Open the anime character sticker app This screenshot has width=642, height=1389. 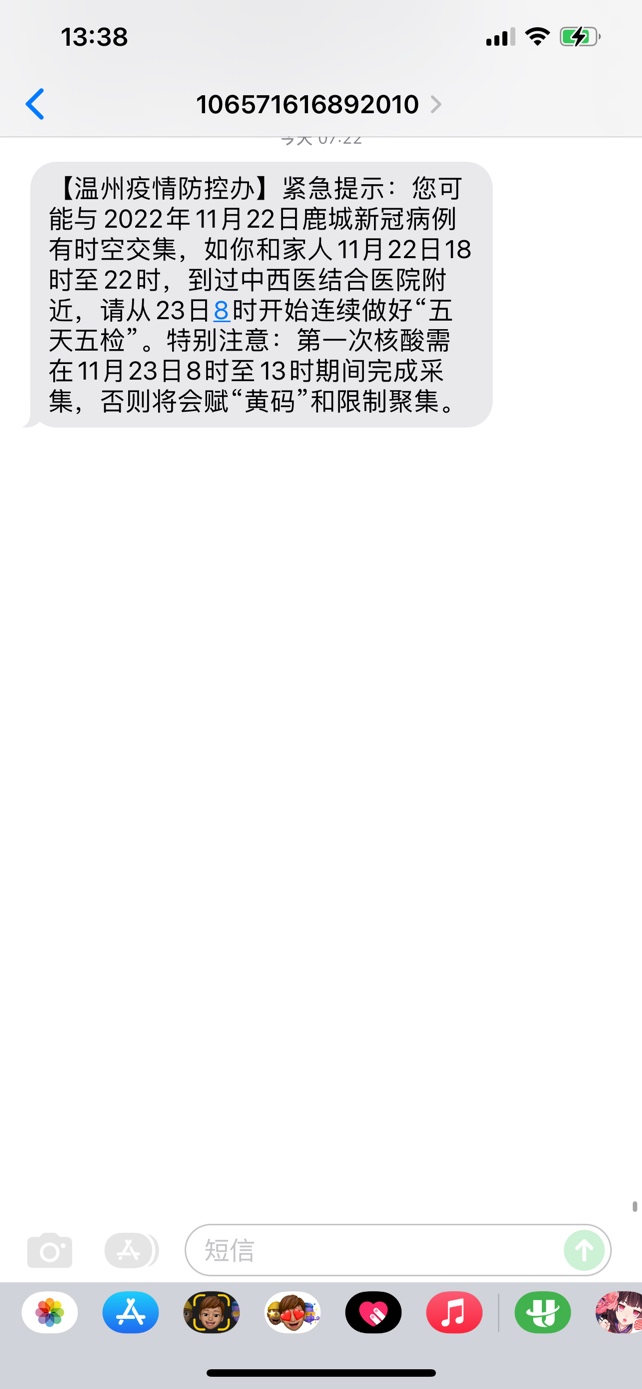618,1312
